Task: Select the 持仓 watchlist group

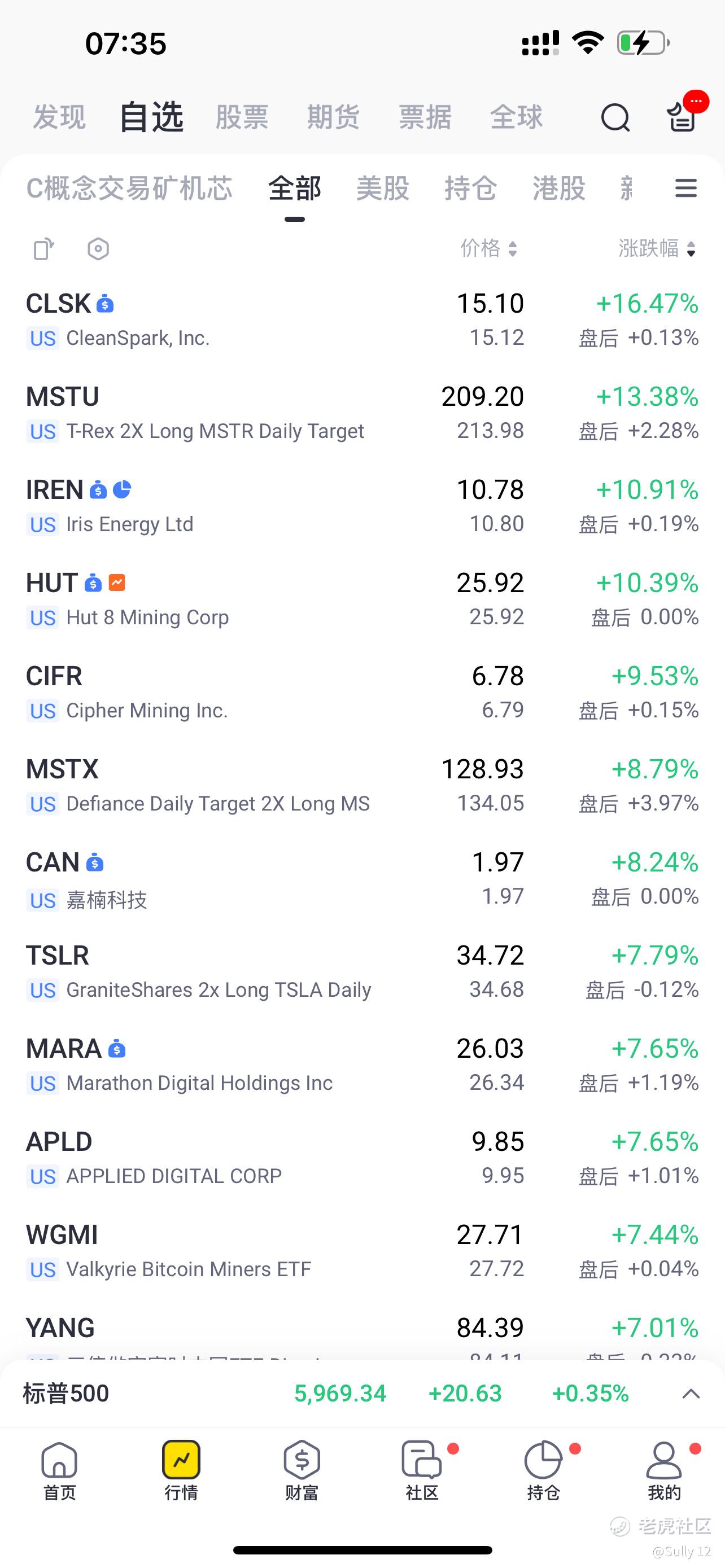Action: (470, 188)
